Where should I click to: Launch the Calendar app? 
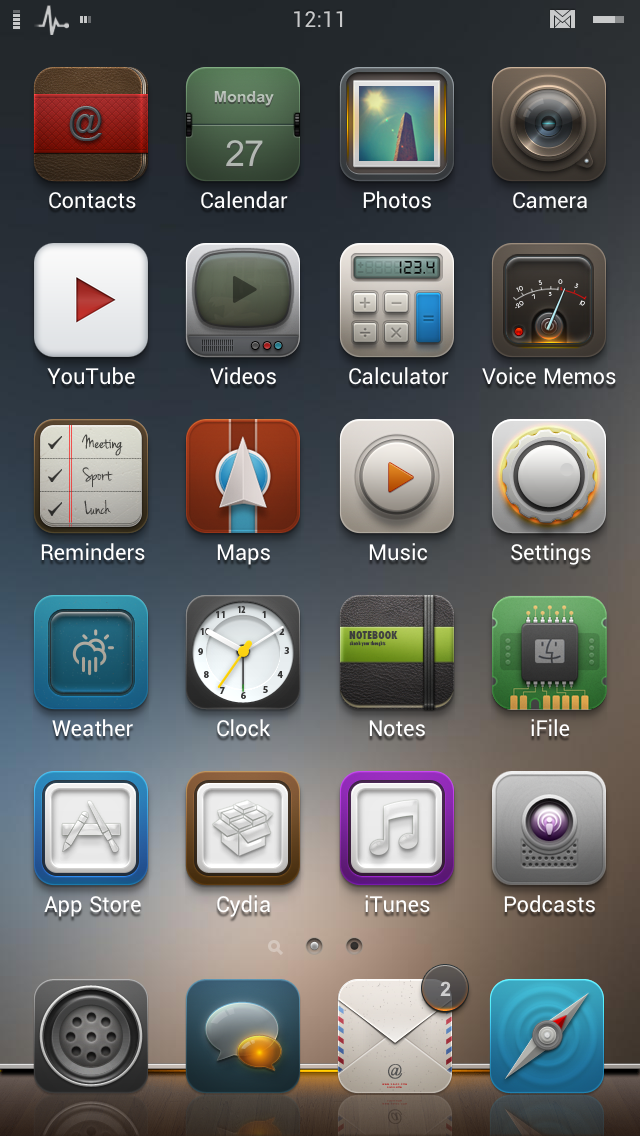(x=243, y=124)
